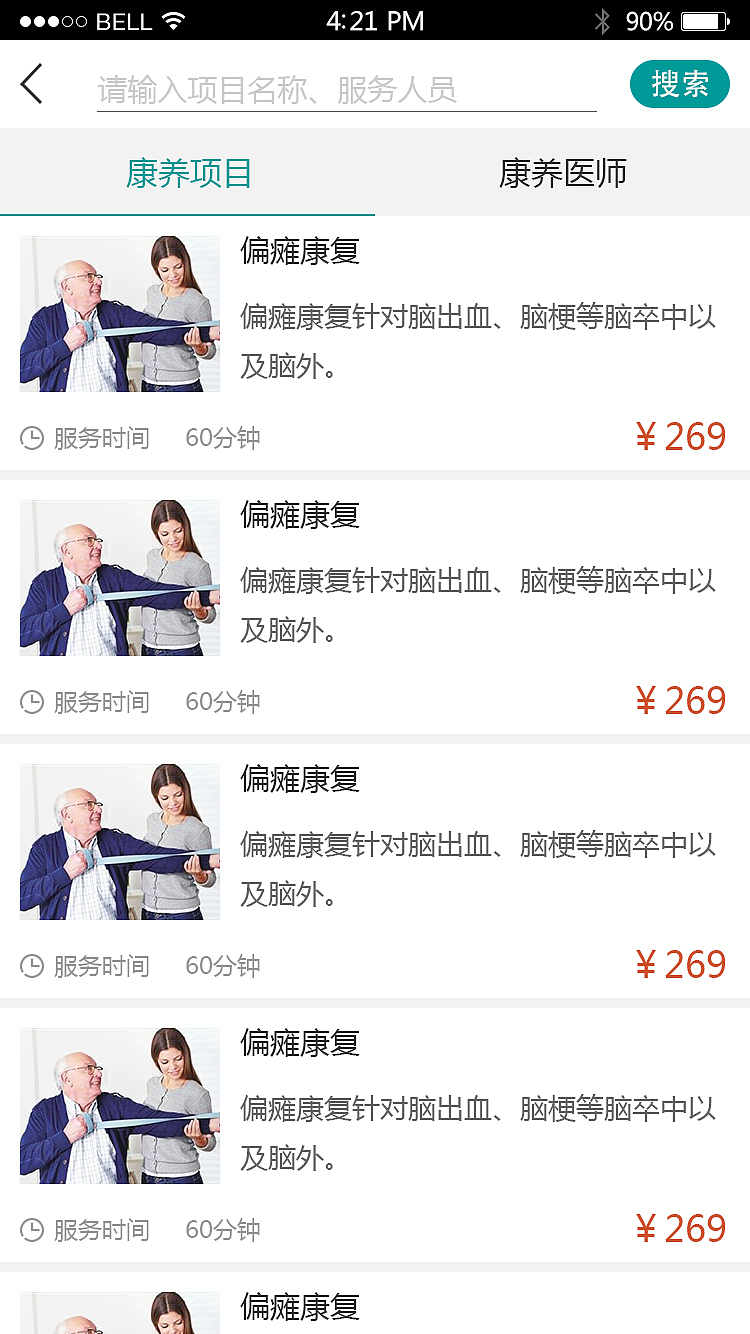The image size is (750, 1334).
Task: Tap the back arrow at top left
Action: click(x=32, y=84)
